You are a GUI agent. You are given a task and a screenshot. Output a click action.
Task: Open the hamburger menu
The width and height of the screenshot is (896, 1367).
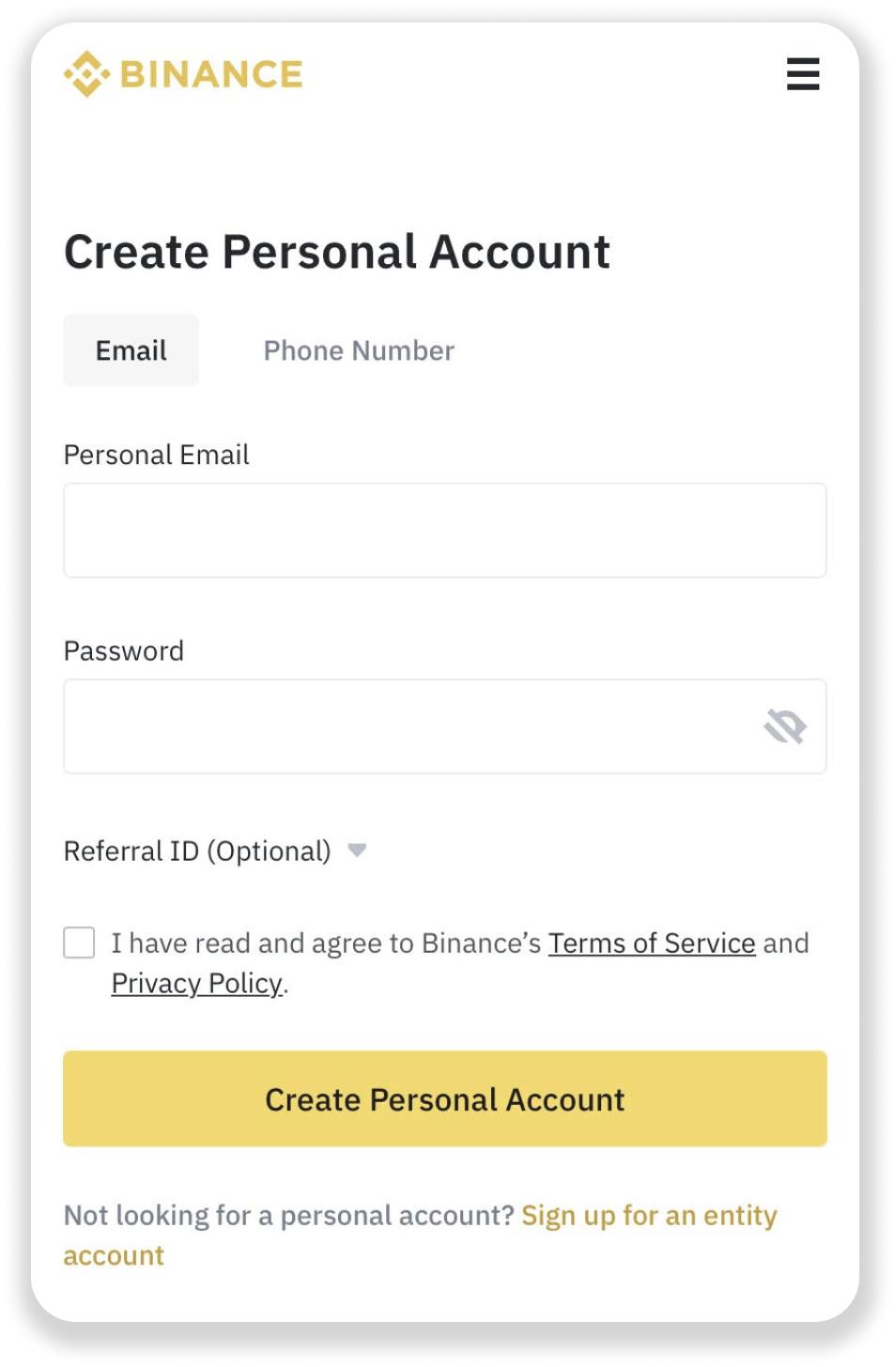tap(803, 74)
